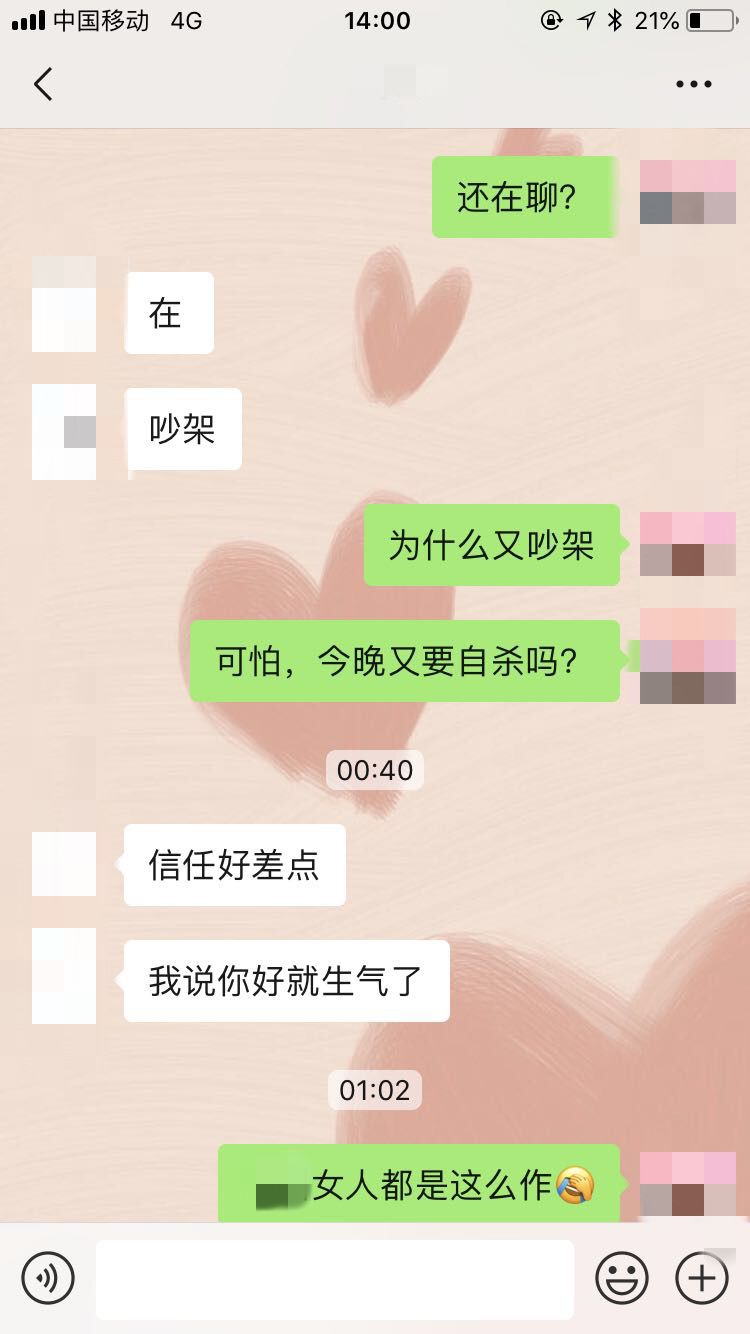750x1334 pixels.
Task: Switch to voice message input
Action: [48, 1277]
